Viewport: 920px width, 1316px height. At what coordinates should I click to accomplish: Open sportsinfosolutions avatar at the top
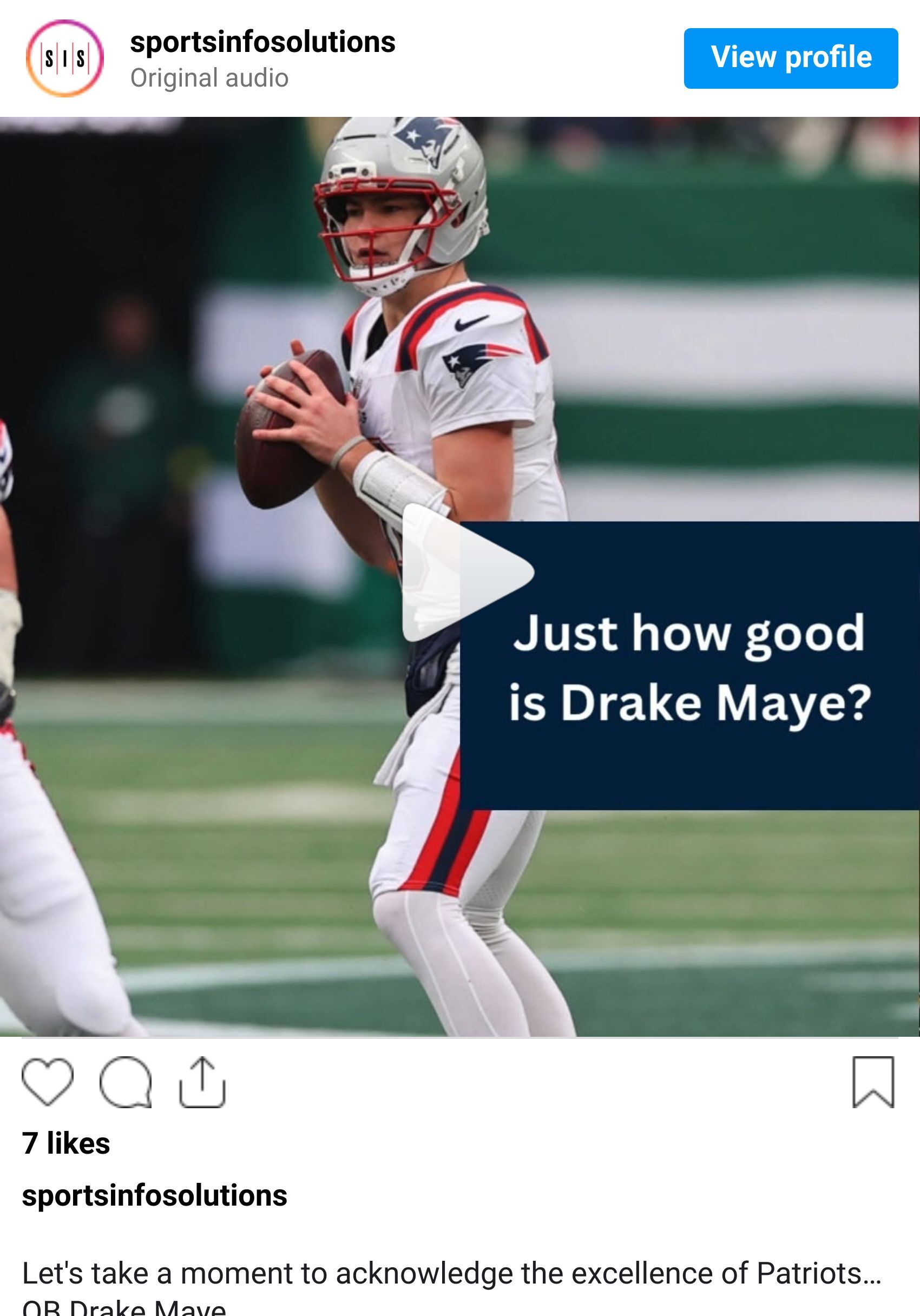[x=65, y=58]
